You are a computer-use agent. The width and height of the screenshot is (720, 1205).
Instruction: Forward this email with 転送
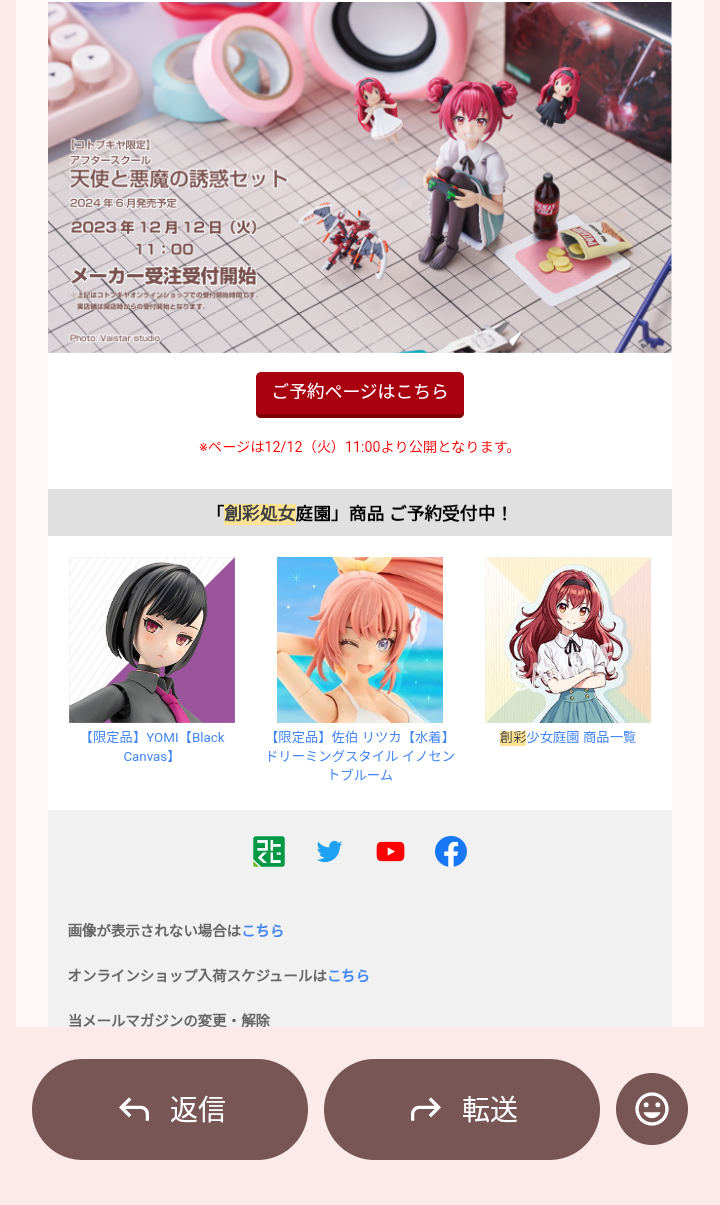[462, 1109]
